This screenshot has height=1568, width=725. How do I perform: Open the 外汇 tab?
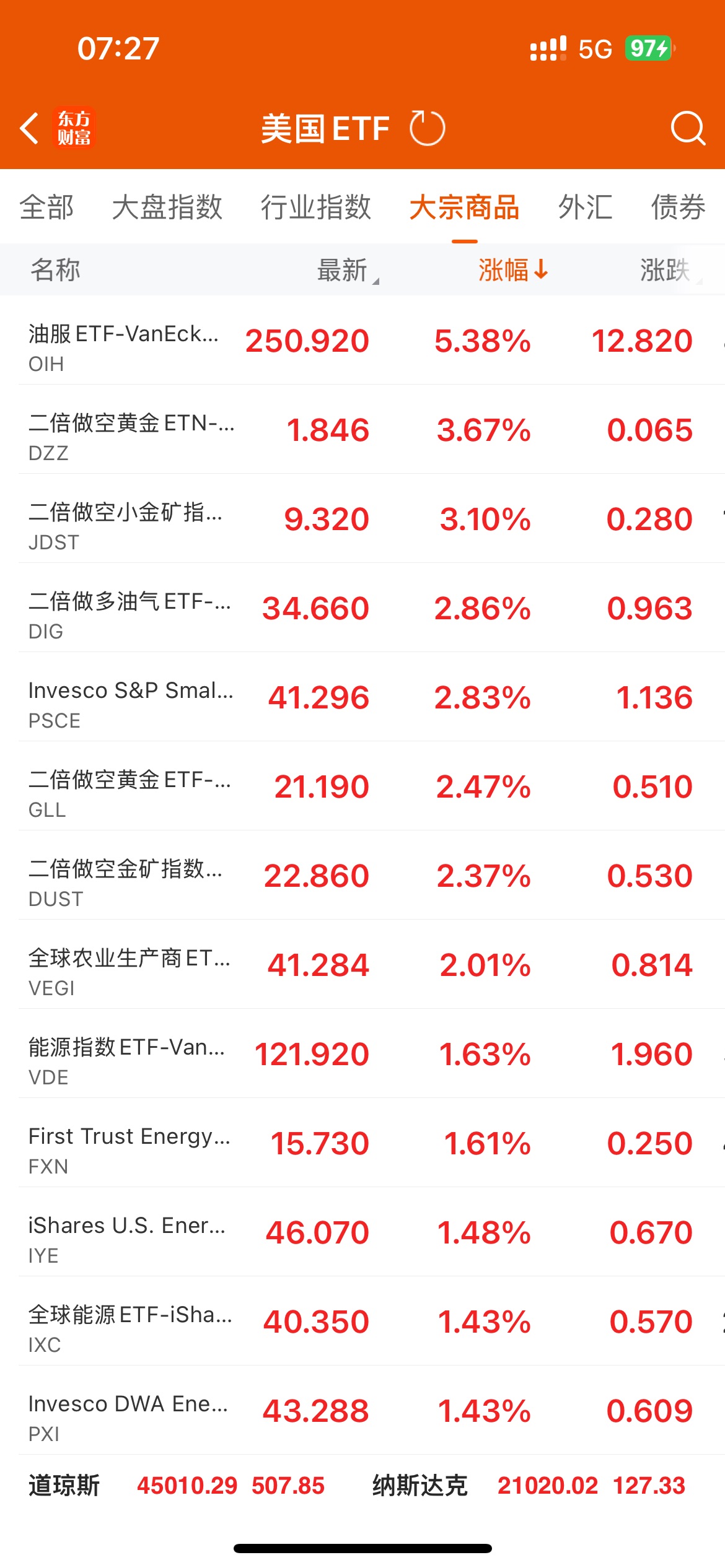[x=585, y=207]
